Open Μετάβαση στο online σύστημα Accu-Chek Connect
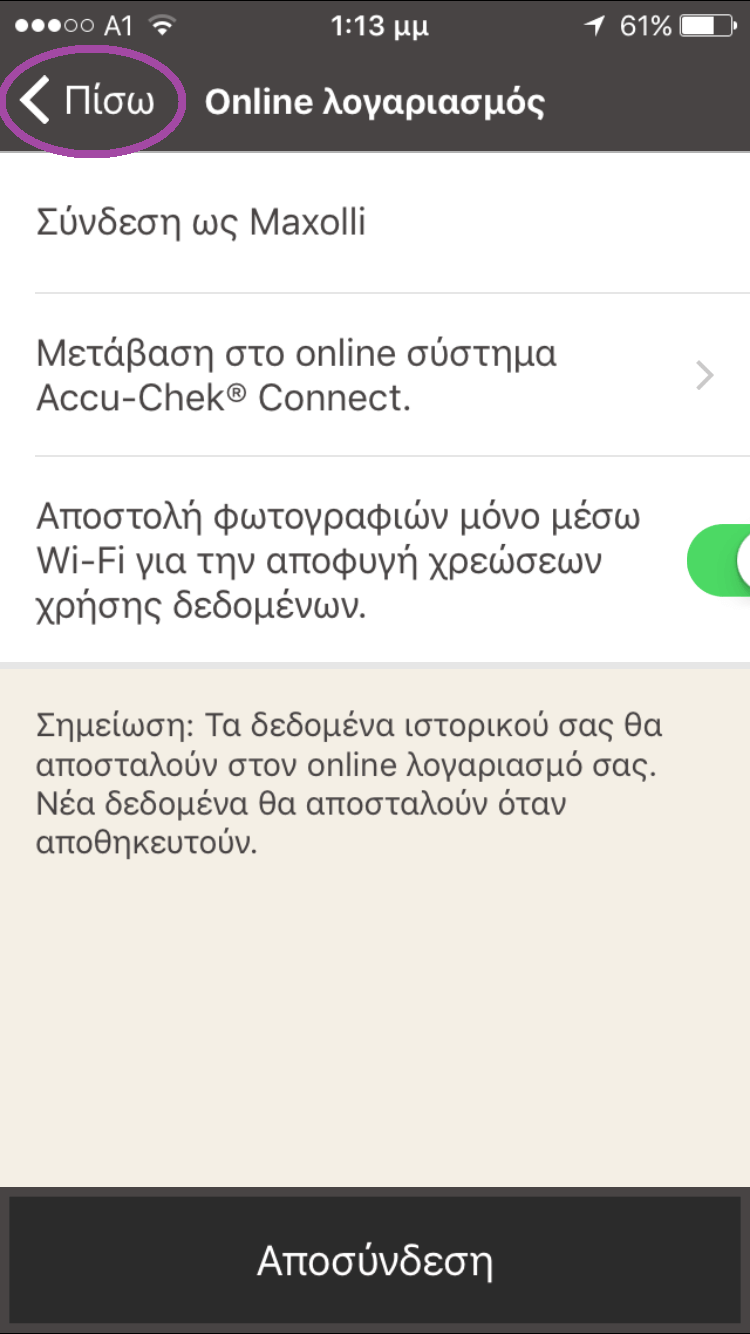Screen dimensions: 750x1334 point(375,375)
